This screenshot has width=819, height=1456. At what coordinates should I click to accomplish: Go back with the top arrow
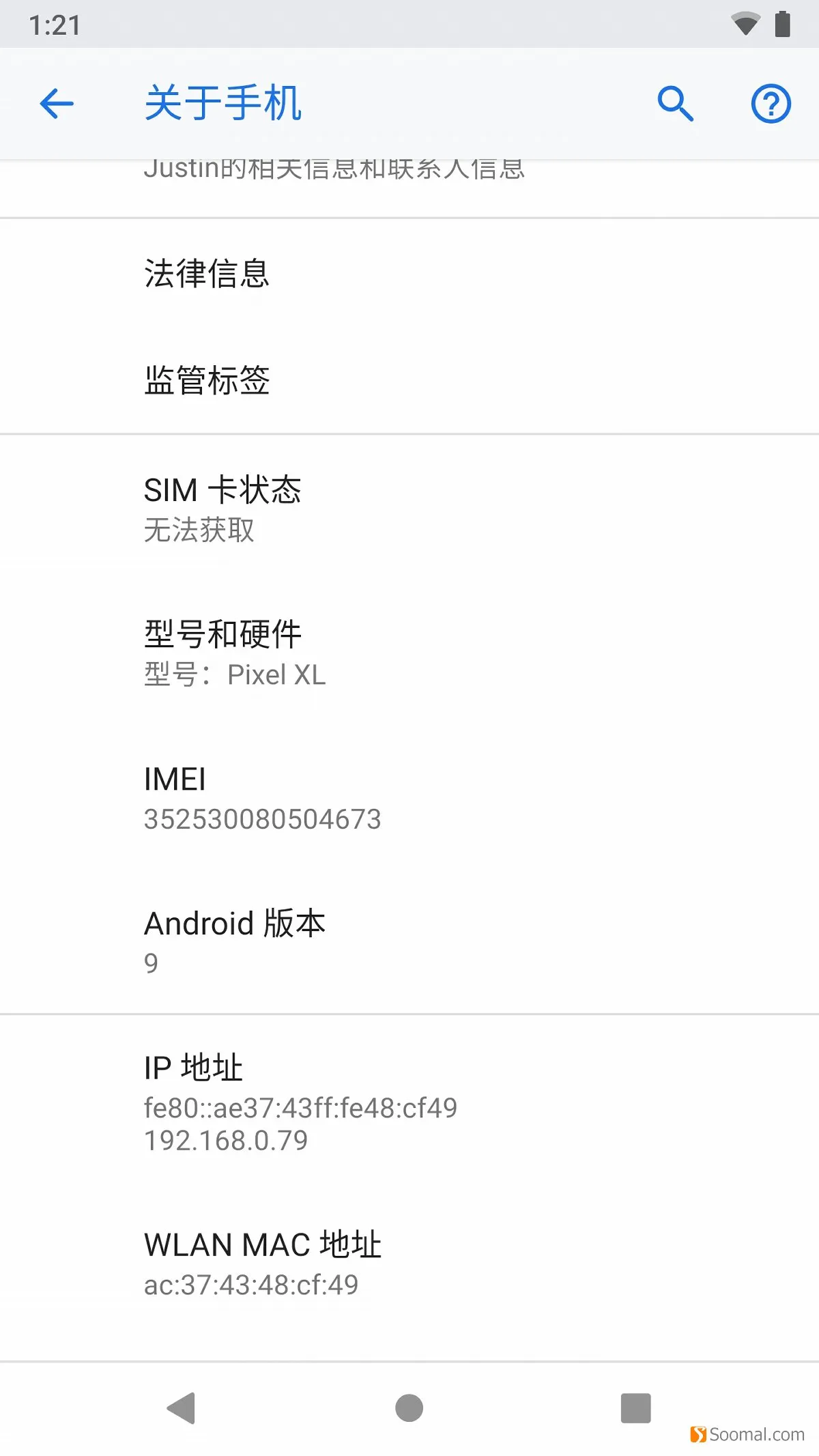[x=57, y=104]
